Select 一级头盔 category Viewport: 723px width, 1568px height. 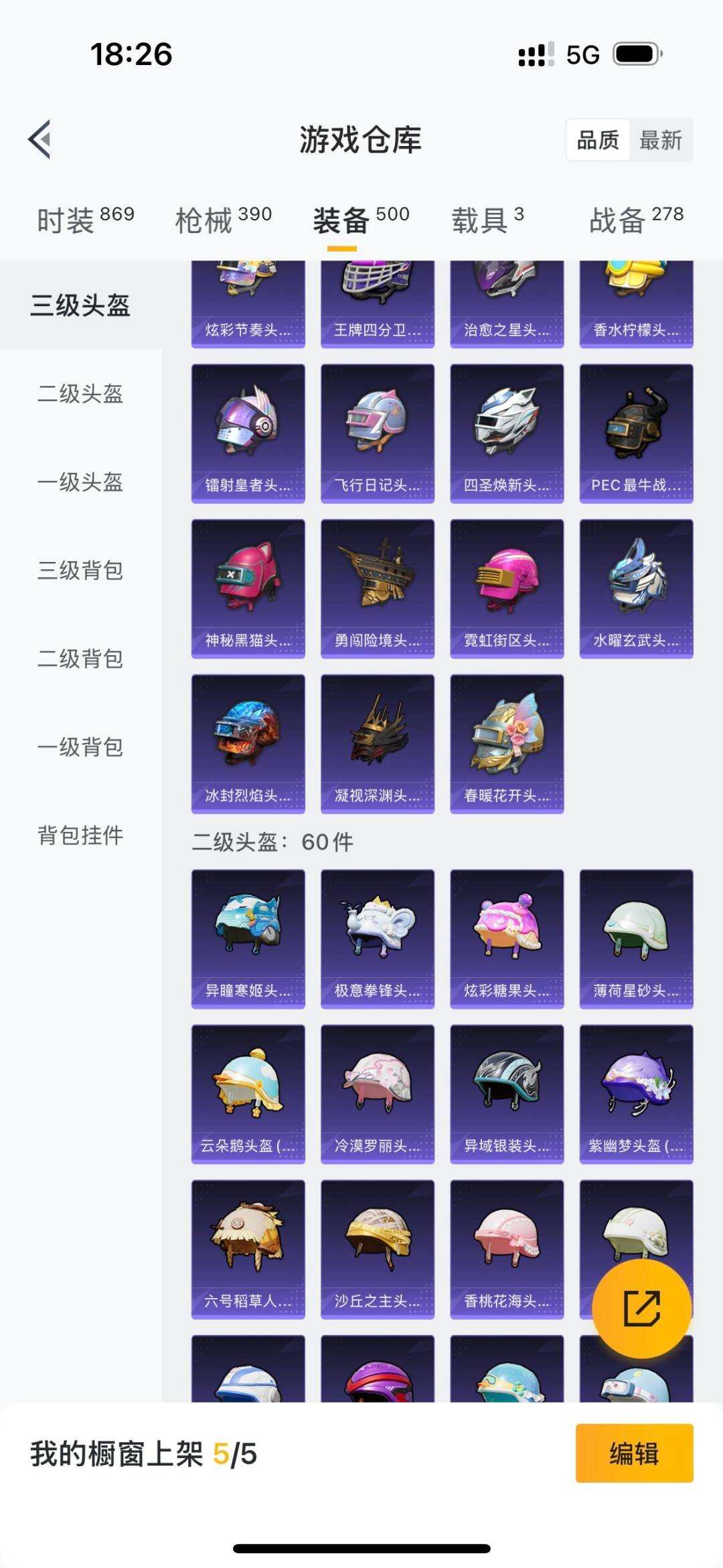[x=80, y=482]
